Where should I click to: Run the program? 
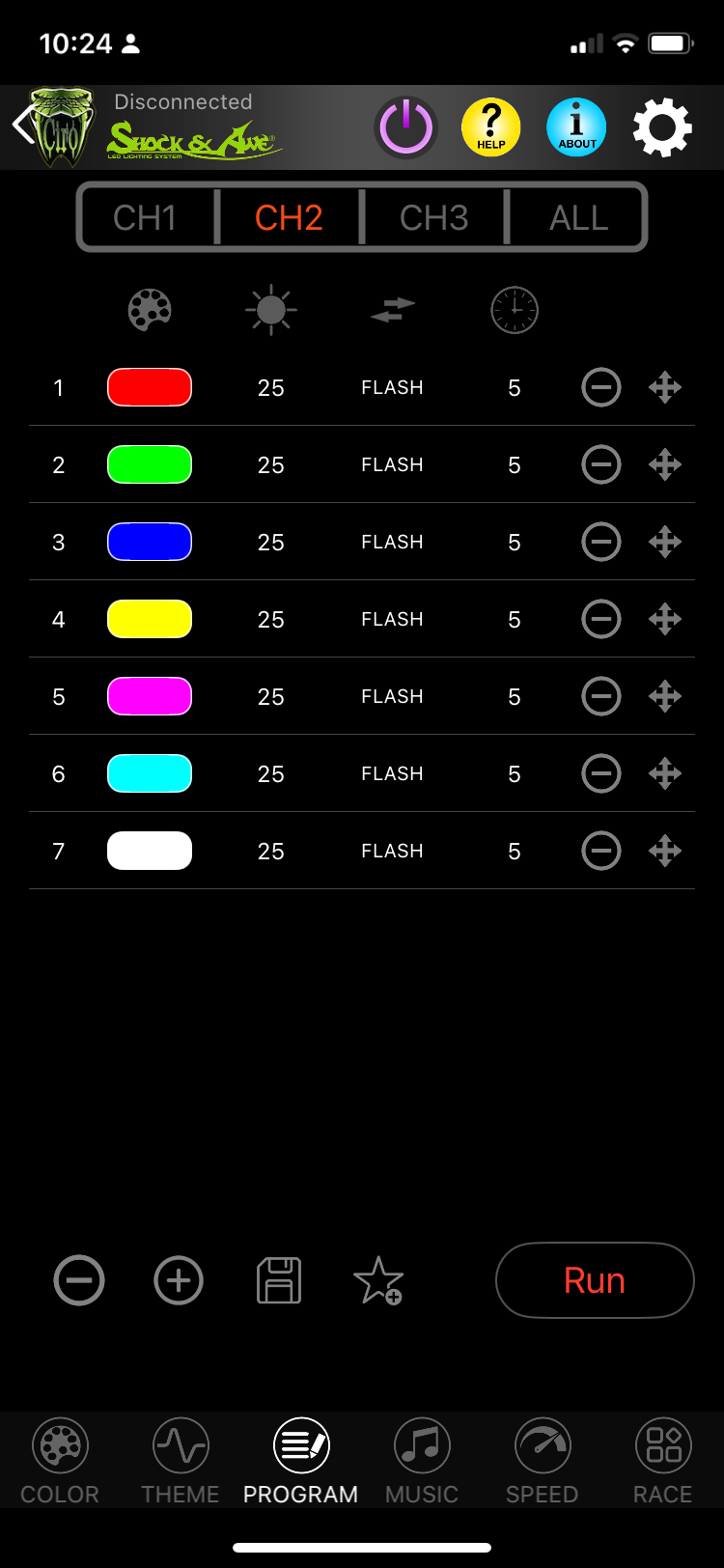(595, 1280)
